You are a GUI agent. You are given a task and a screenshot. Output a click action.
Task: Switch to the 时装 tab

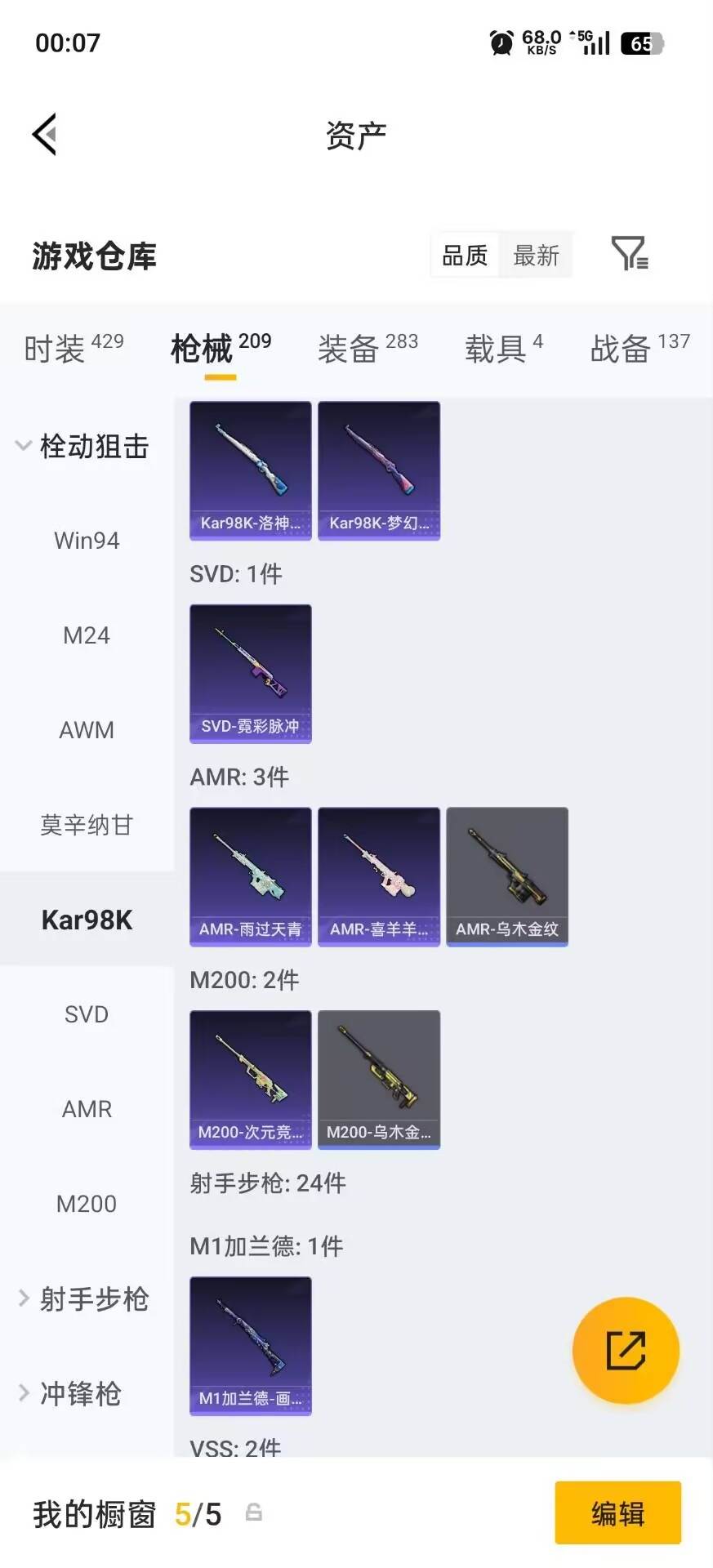click(x=74, y=349)
